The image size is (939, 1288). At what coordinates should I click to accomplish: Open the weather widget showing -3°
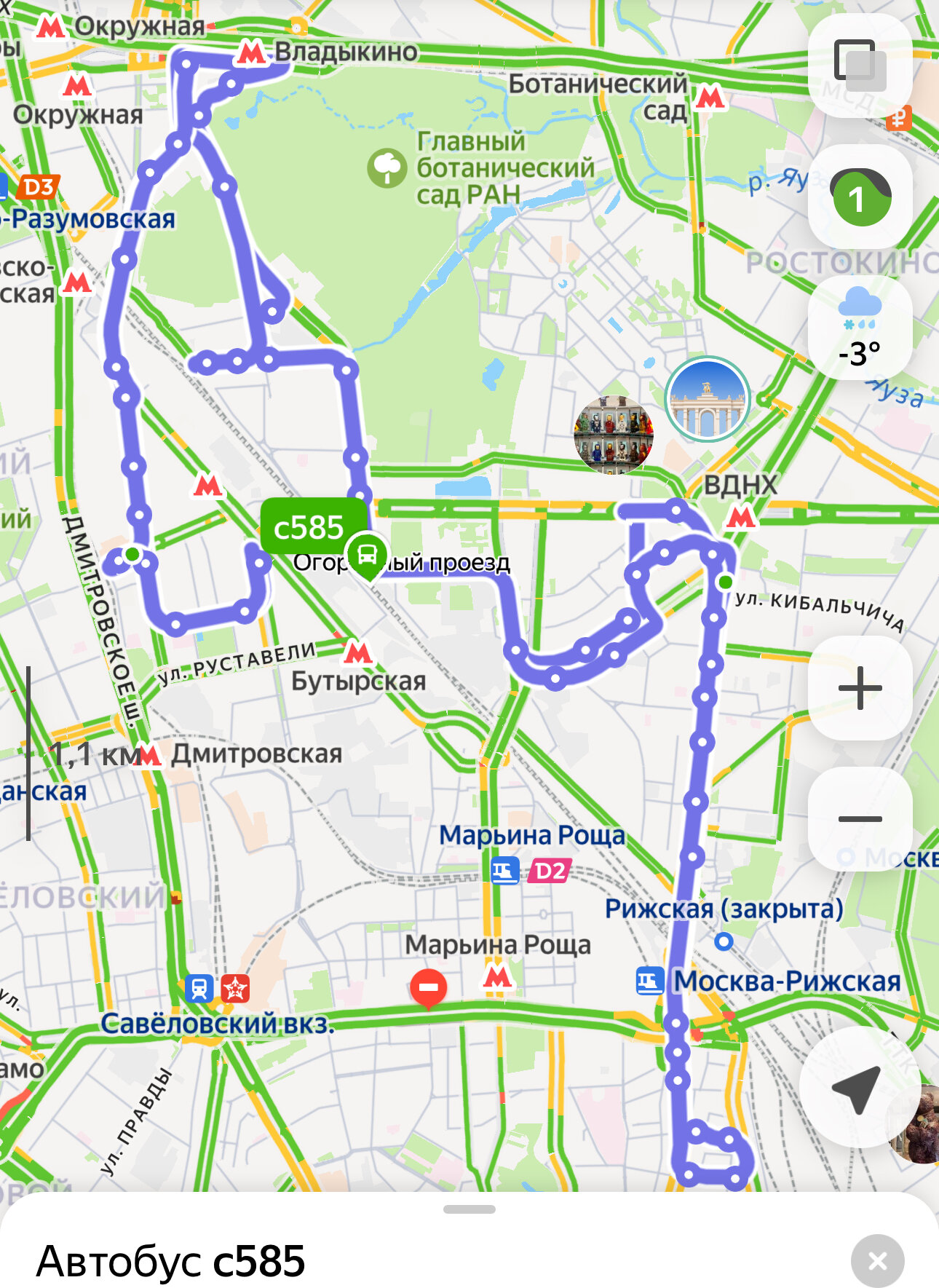(x=860, y=328)
